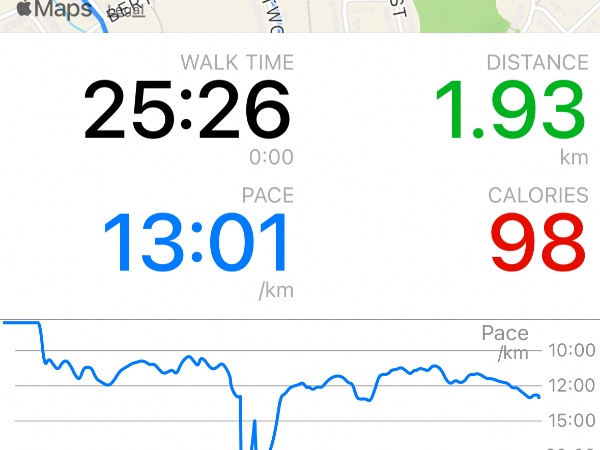This screenshot has height=450, width=600.
Task: Open the route map view
Action: click(300, 16)
